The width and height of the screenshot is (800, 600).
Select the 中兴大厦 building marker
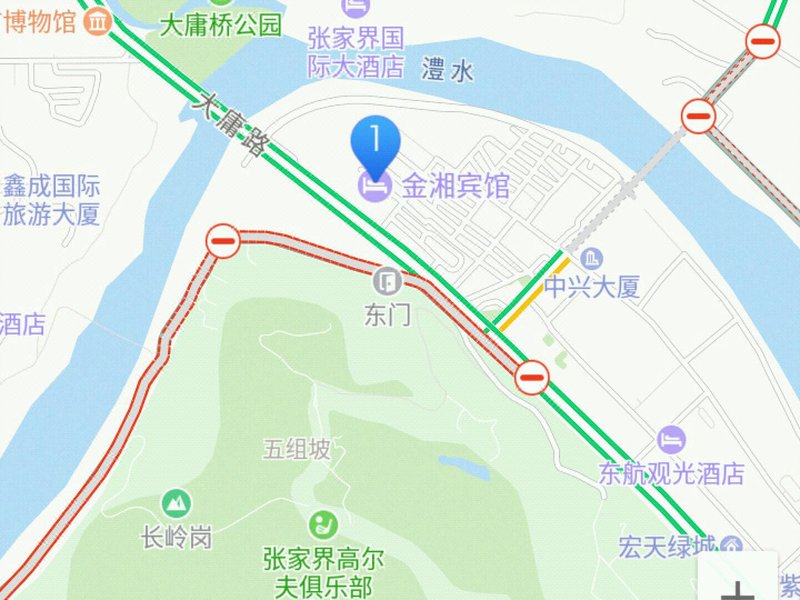coord(591,259)
